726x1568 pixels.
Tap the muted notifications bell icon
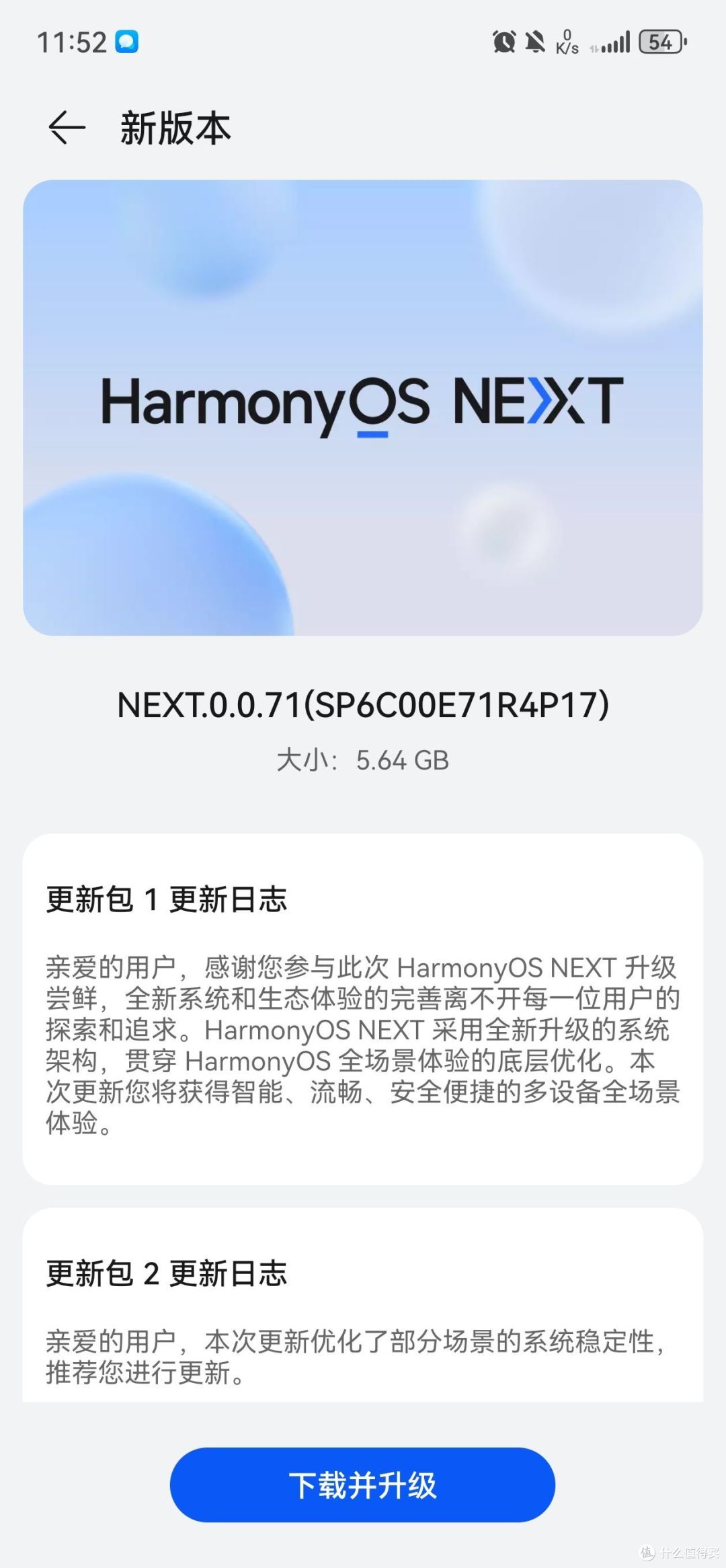click(x=536, y=42)
